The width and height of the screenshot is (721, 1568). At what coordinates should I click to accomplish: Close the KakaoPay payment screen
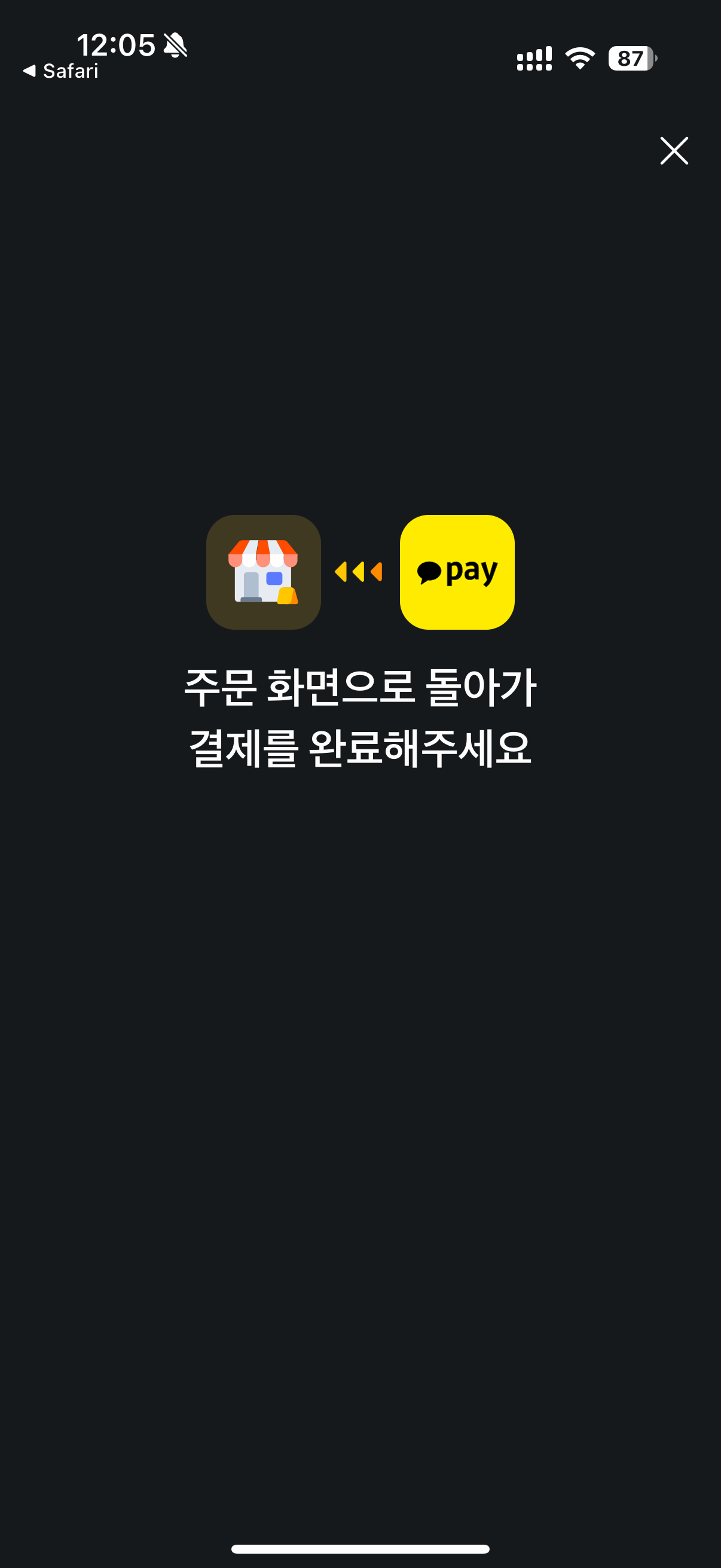click(674, 151)
